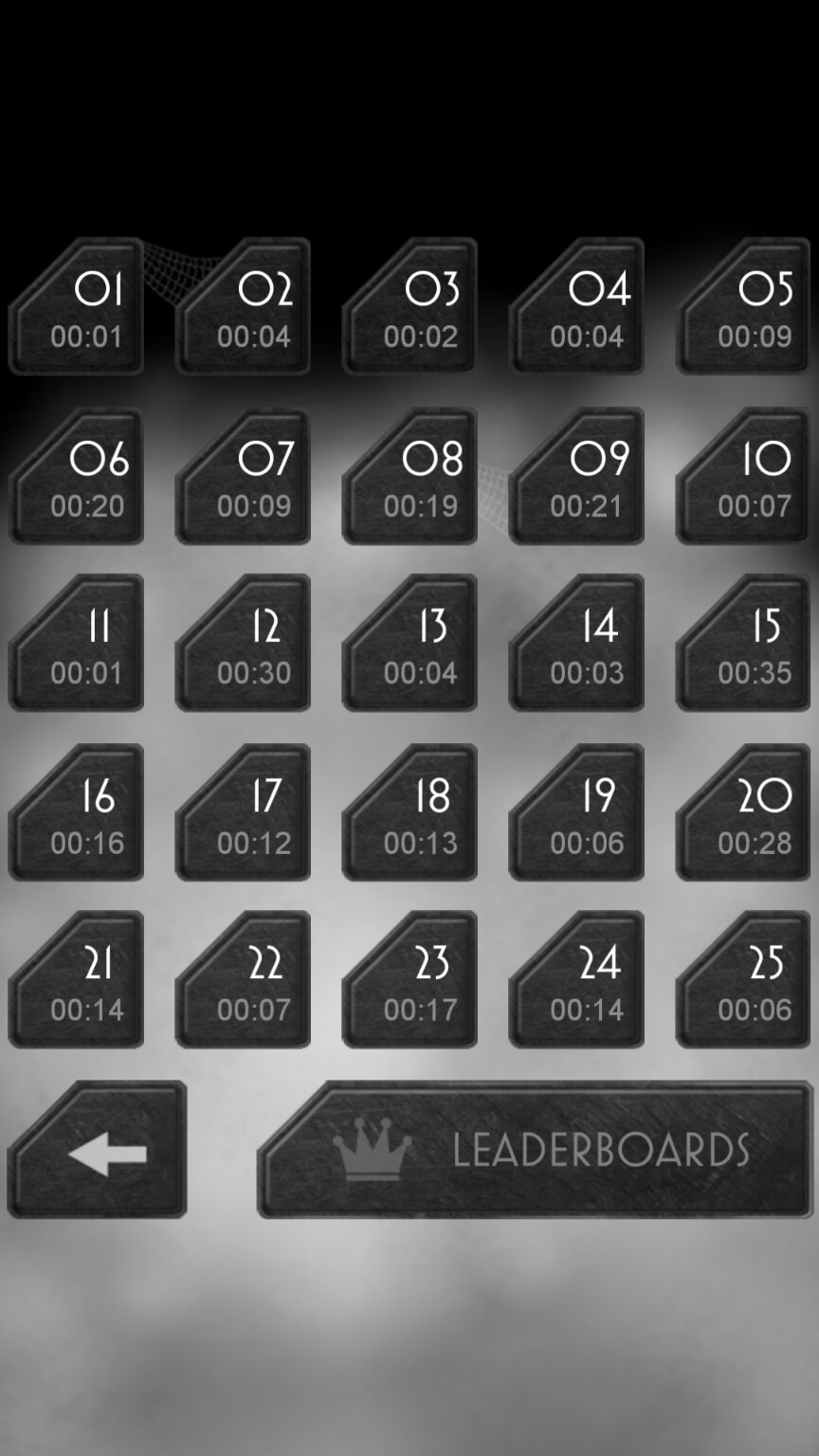819x1456 pixels.
Task: Open the Leaderboards
Action: pos(536,1150)
